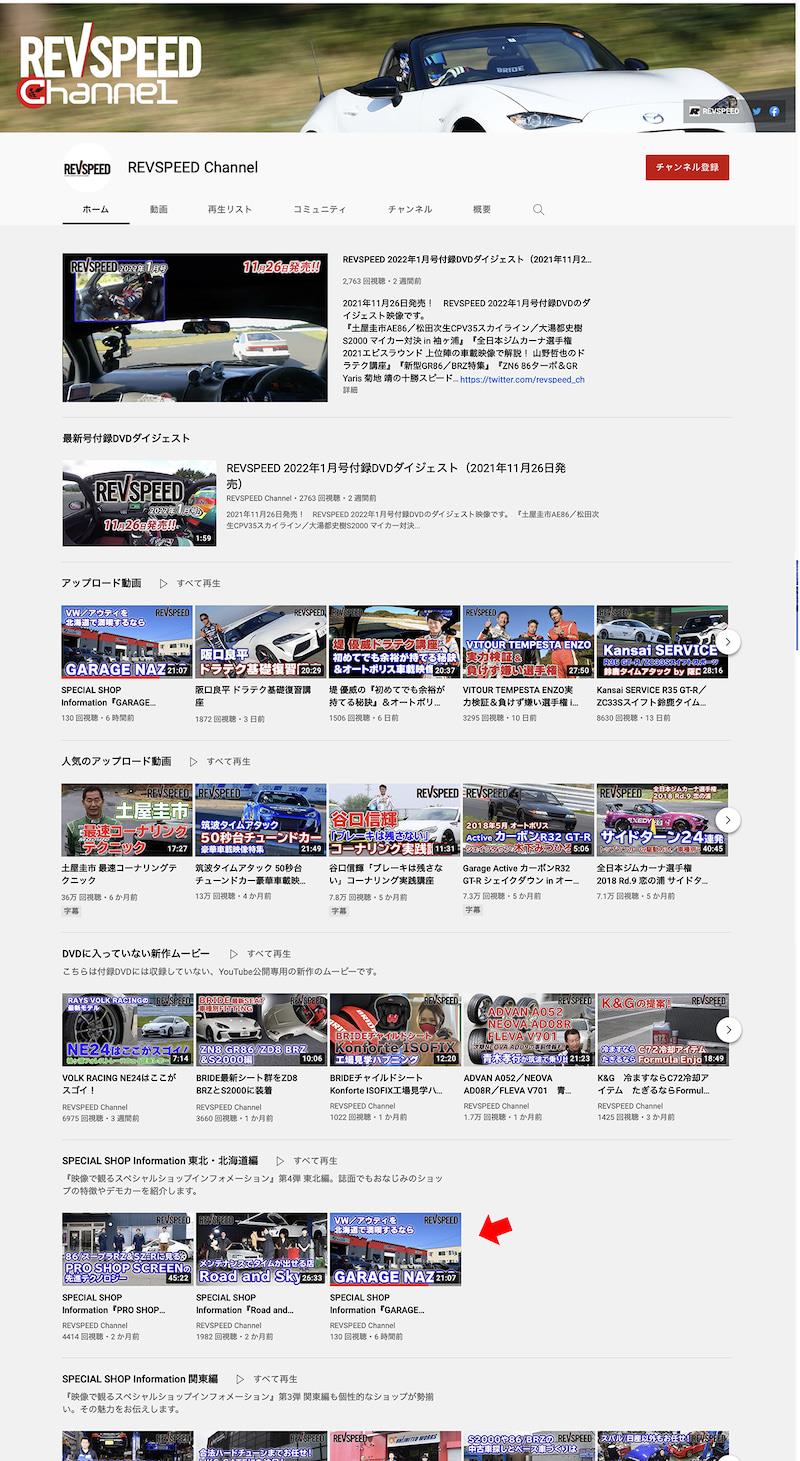Open the Facebook icon on the banner
The width and height of the screenshot is (800, 1461).
(774, 111)
